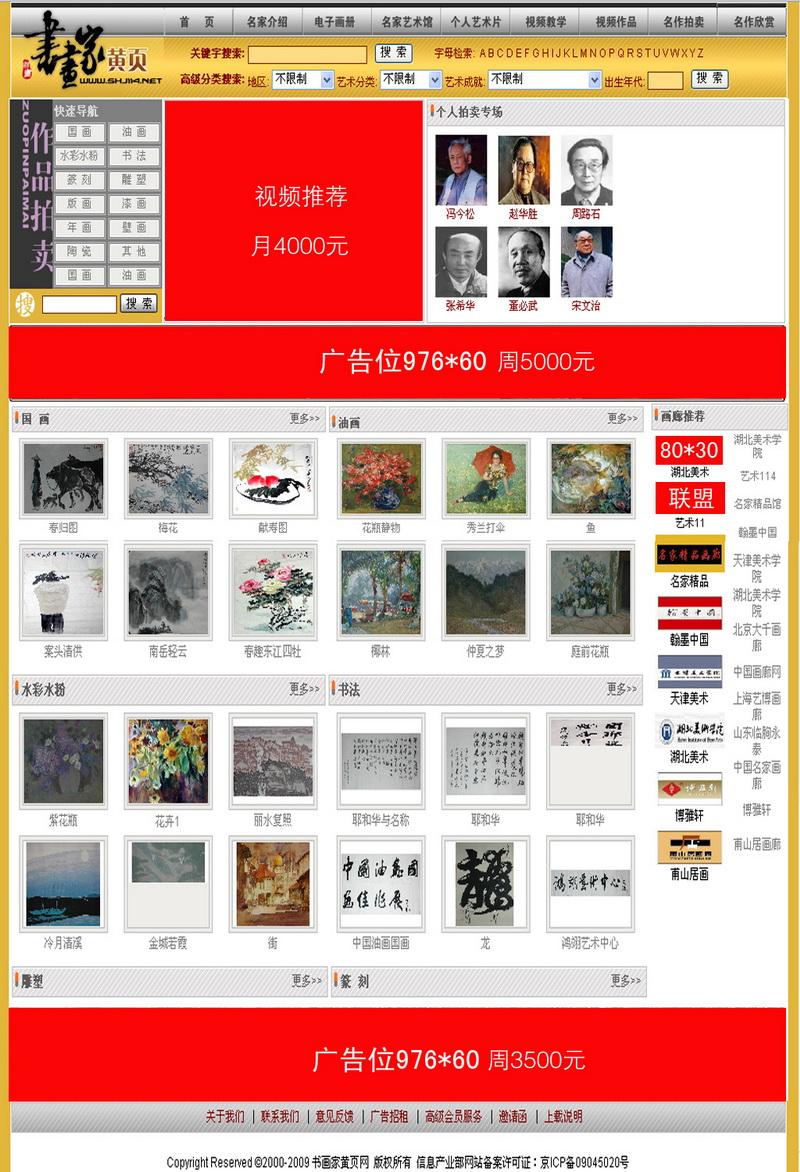
Task: Choose 水彩水粉 in the quick navigation
Action: [x=79, y=156]
